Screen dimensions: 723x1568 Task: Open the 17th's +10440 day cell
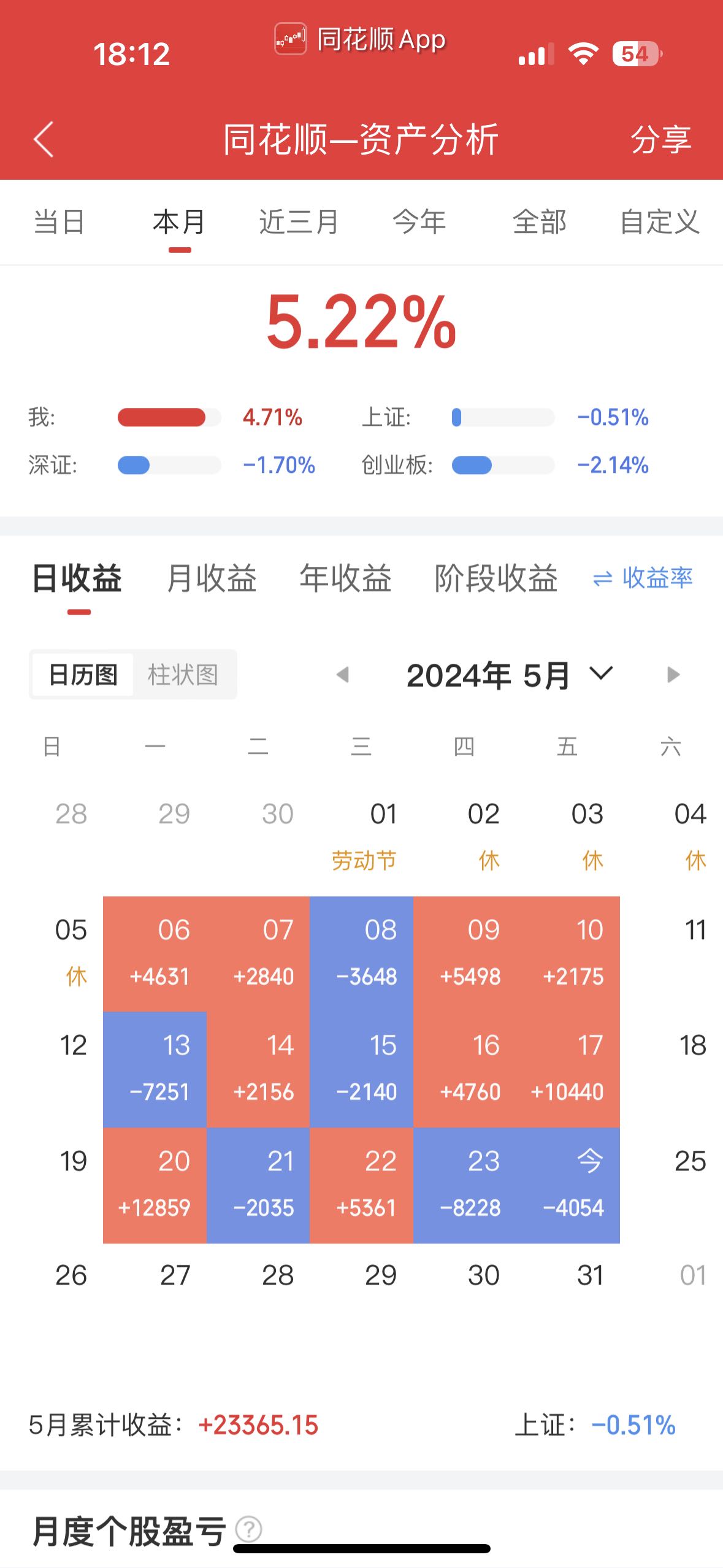click(x=568, y=1069)
